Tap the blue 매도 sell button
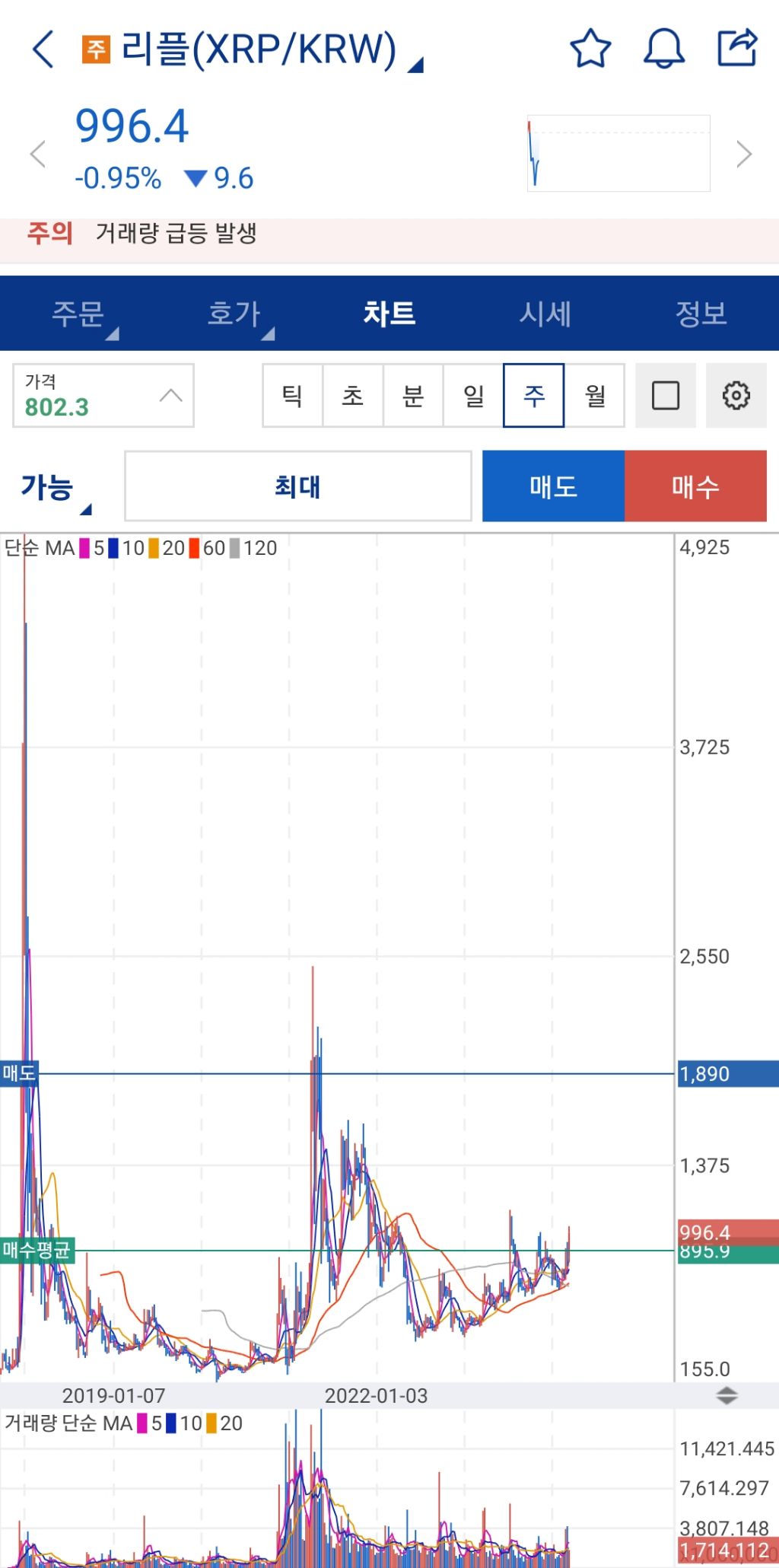 554,486
